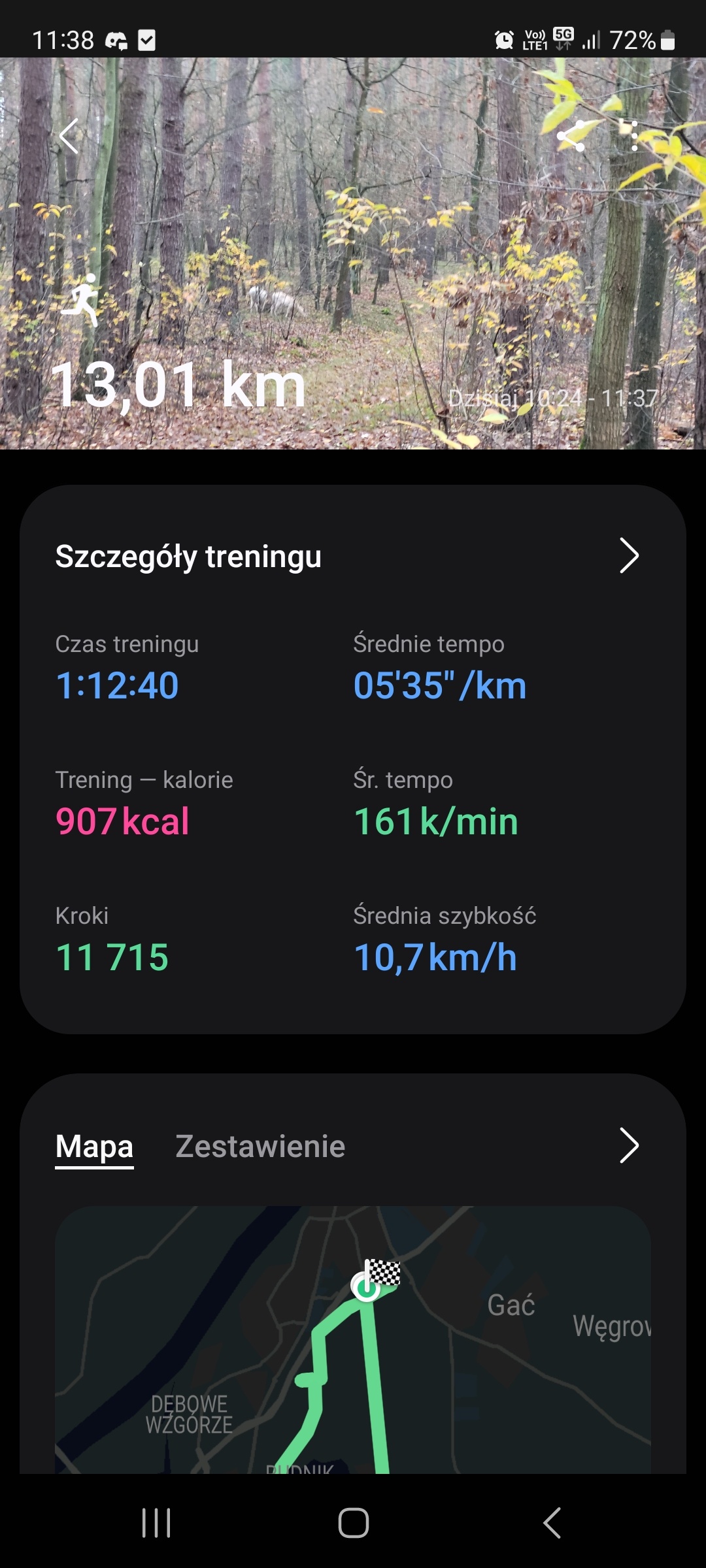
Task: Go to the home screen
Action: click(x=353, y=1523)
